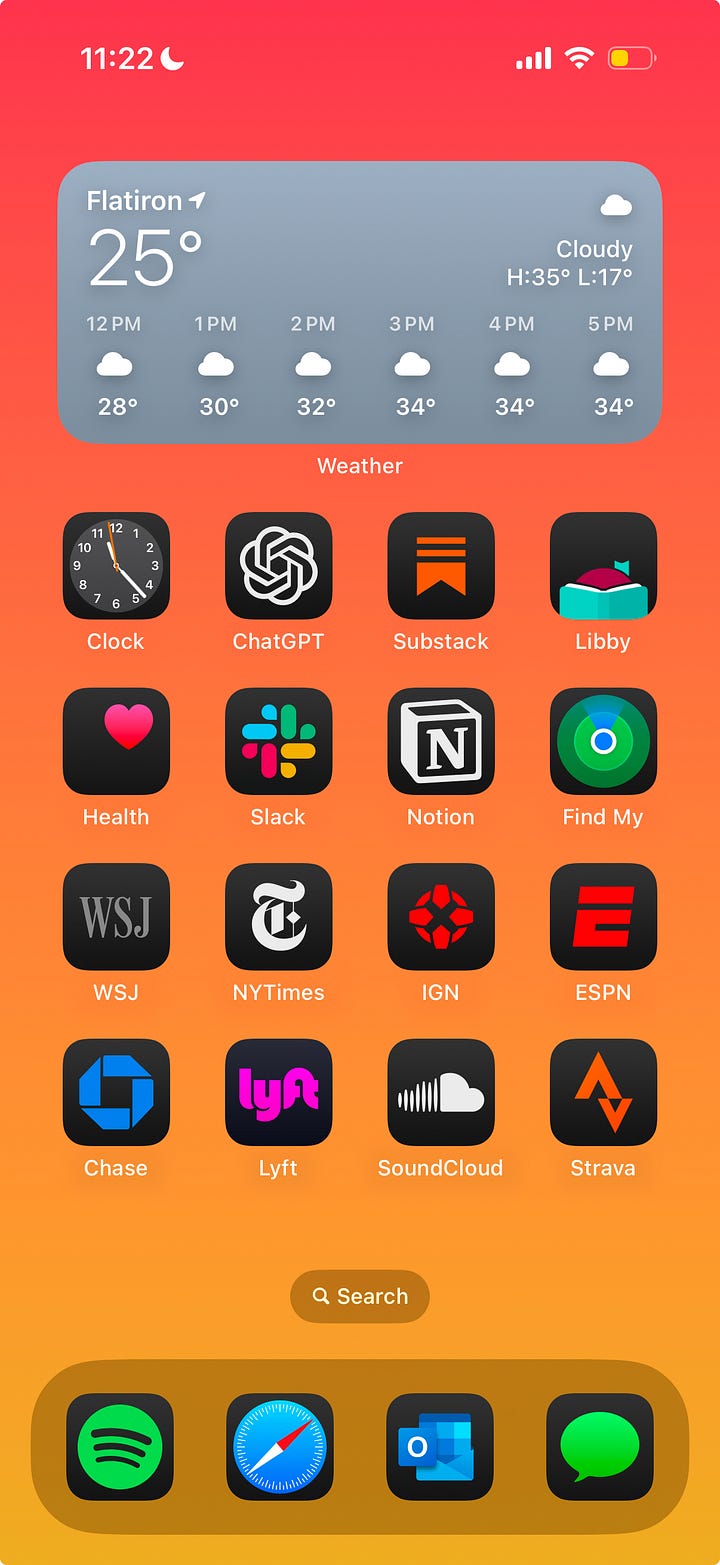Image resolution: width=720 pixels, height=1565 pixels.
Task: Open the Health app
Action: coord(116,741)
